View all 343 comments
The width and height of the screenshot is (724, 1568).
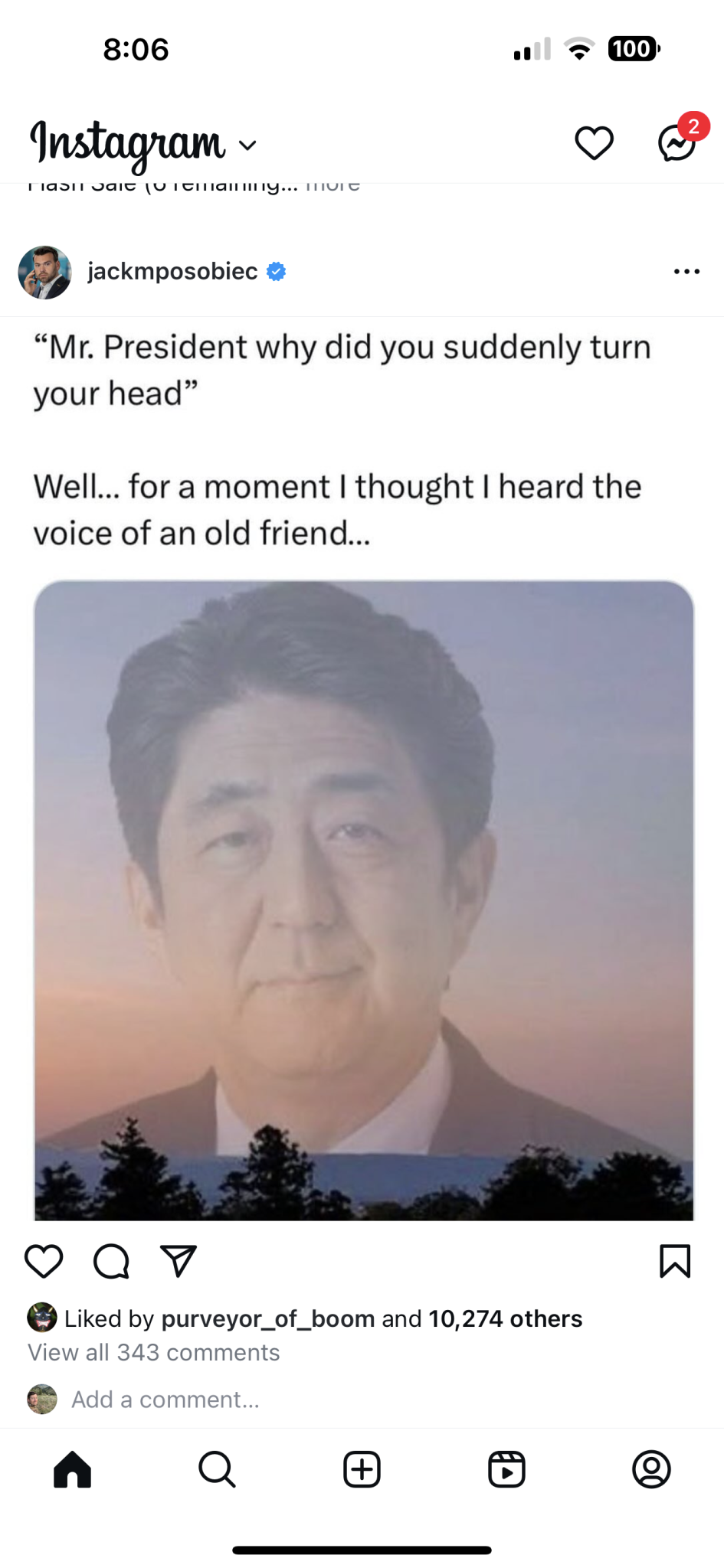click(x=154, y=1353)
